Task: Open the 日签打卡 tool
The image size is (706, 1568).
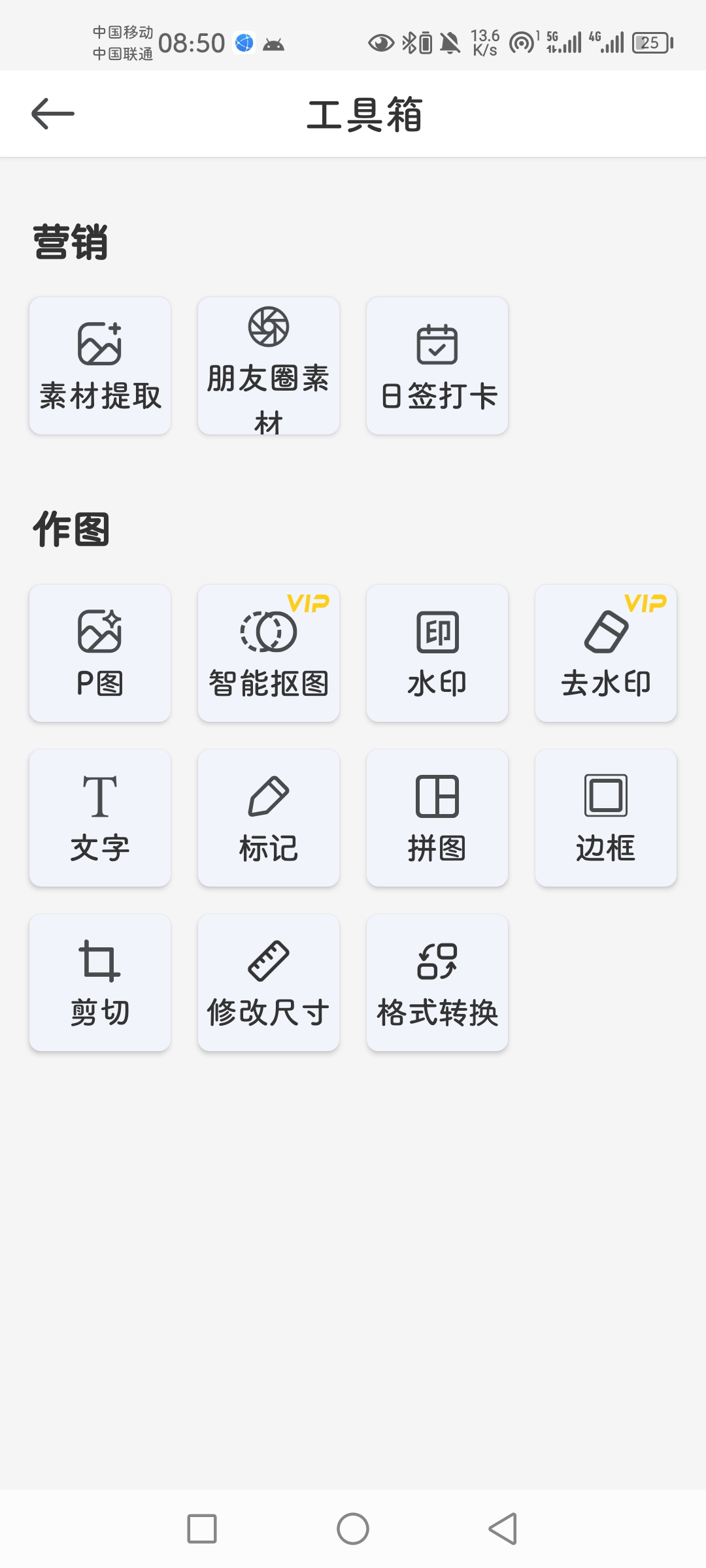Action: [437, 366]
